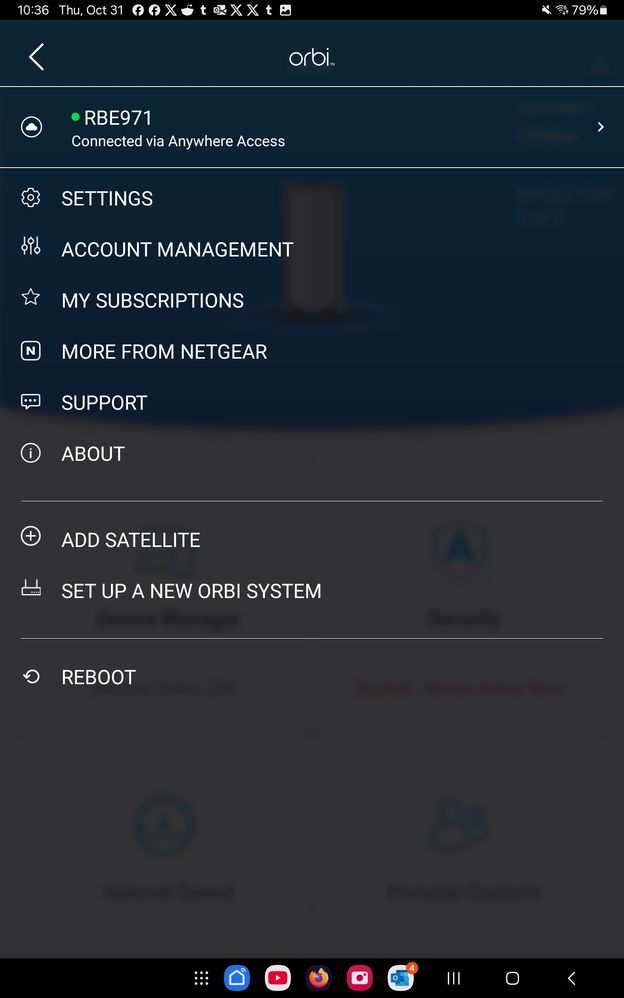Open Settings

tap(107, 199)
